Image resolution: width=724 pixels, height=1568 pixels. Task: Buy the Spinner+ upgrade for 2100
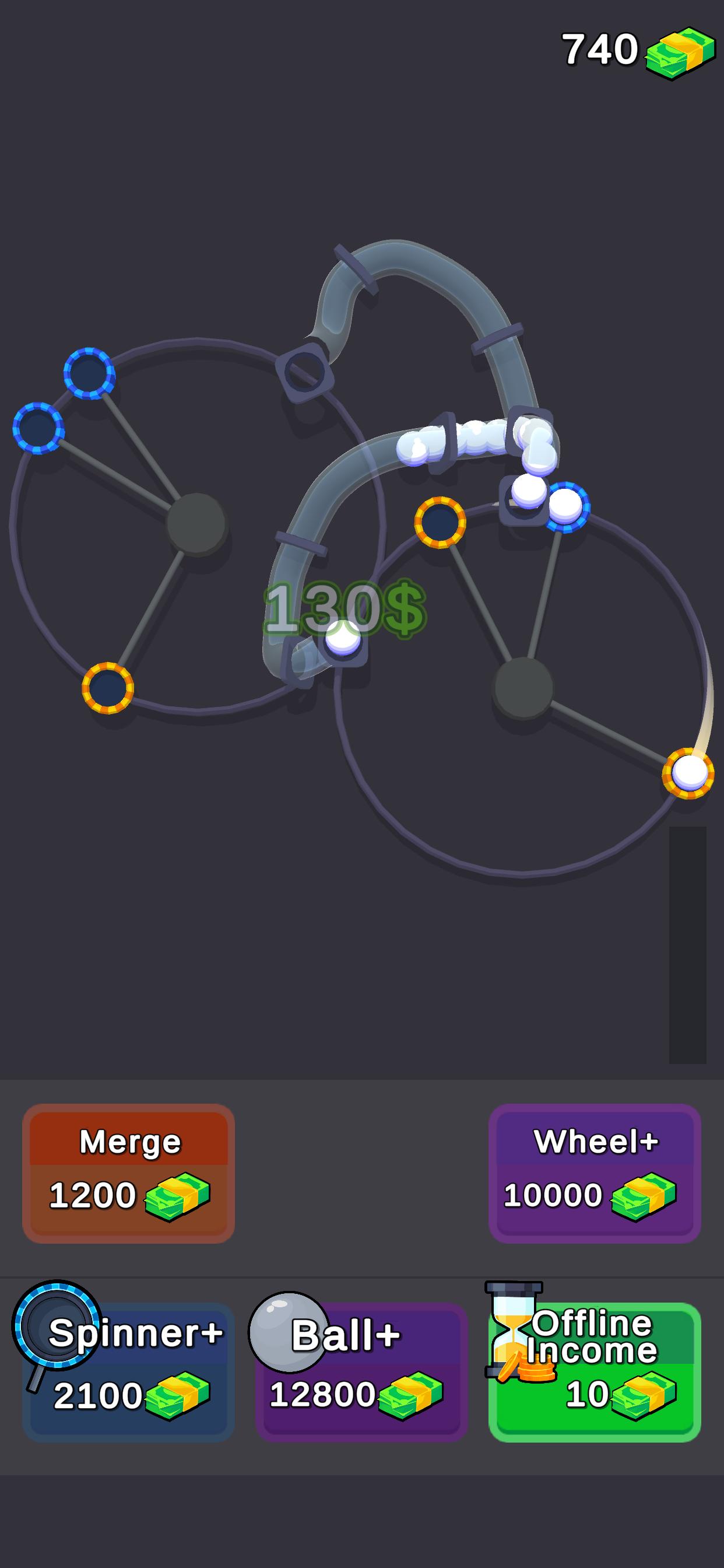[x=128, y=1372]
